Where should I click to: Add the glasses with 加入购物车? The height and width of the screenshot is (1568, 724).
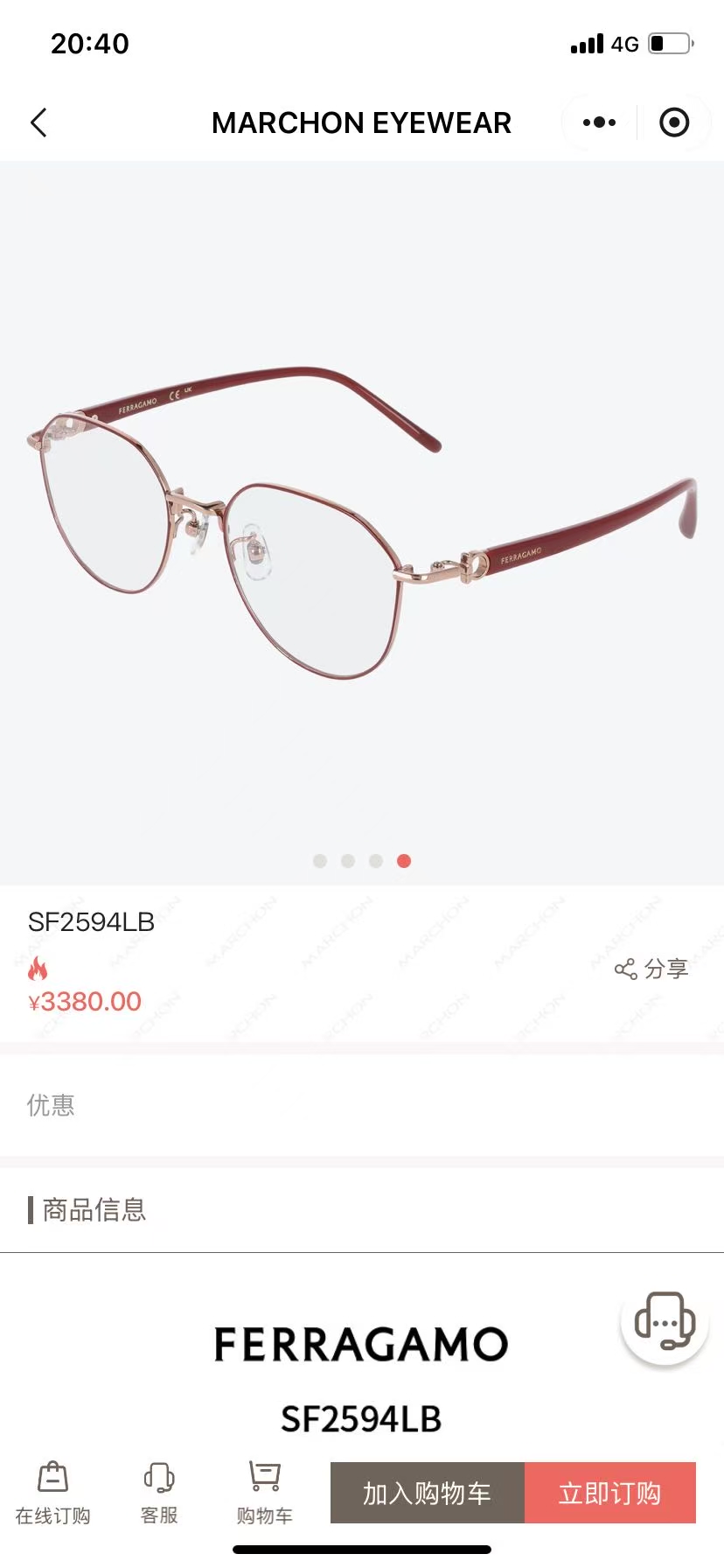pos(428,1493)
